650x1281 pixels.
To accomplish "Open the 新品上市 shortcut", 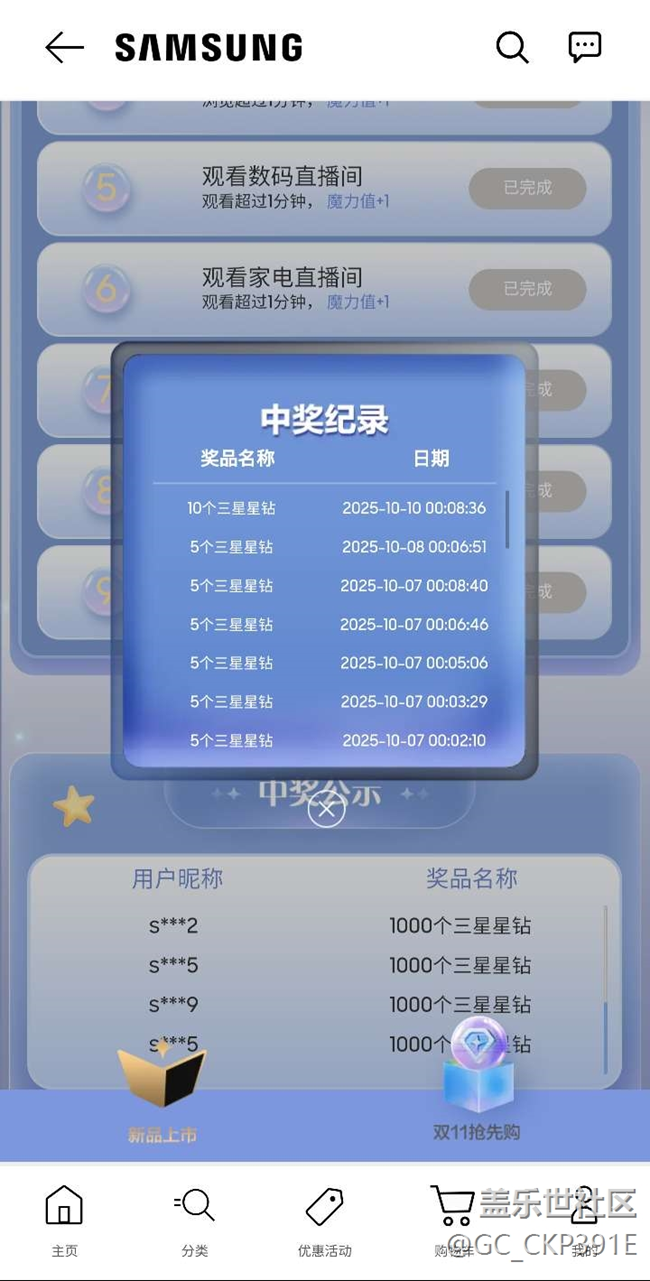I will [162, 1095].
